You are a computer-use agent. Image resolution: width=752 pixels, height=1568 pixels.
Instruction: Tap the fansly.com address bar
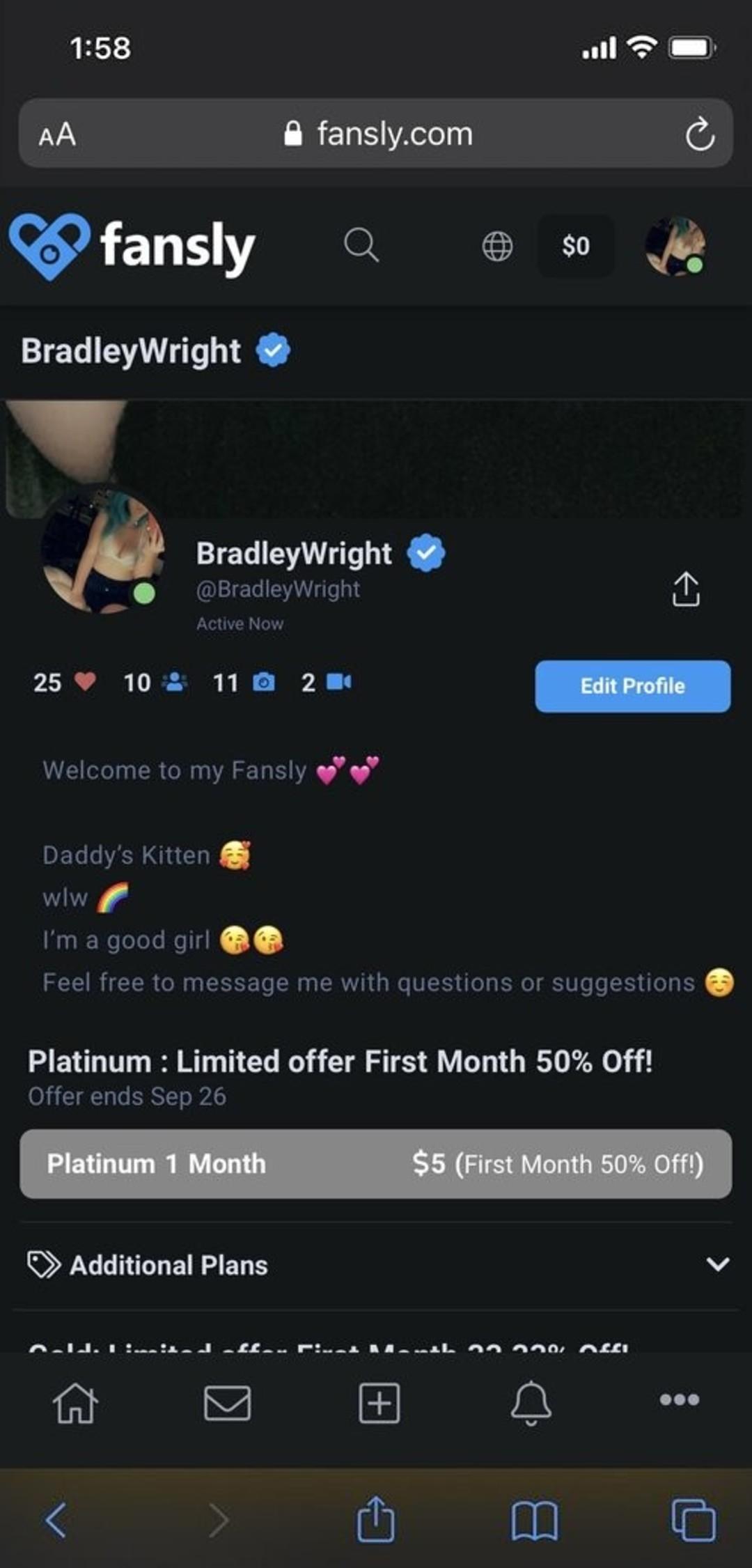[x=379, y=134]
